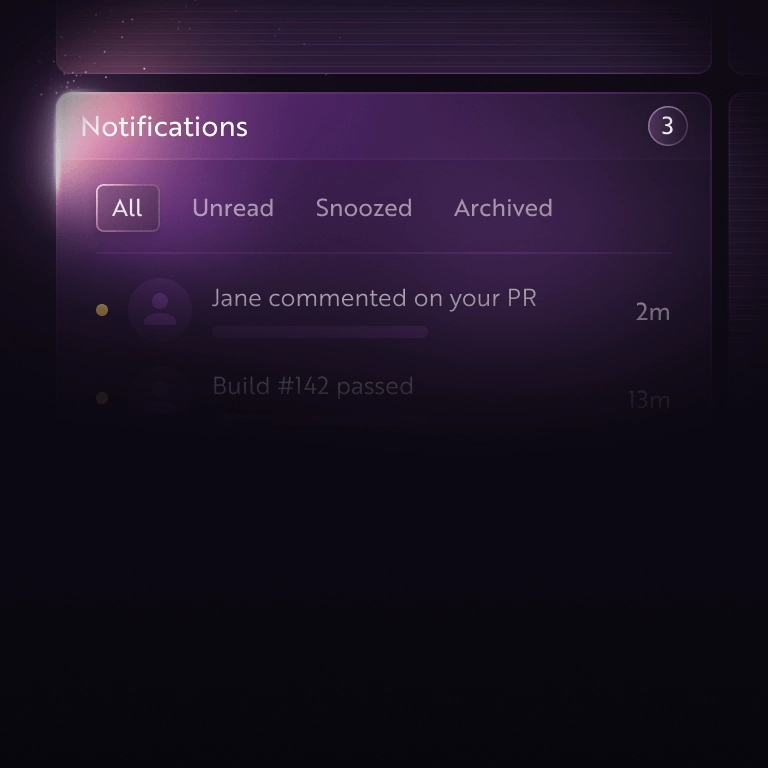The image size is (768, 768).
Task: Open the Build #142 passed notification
Action: (313, 387)
